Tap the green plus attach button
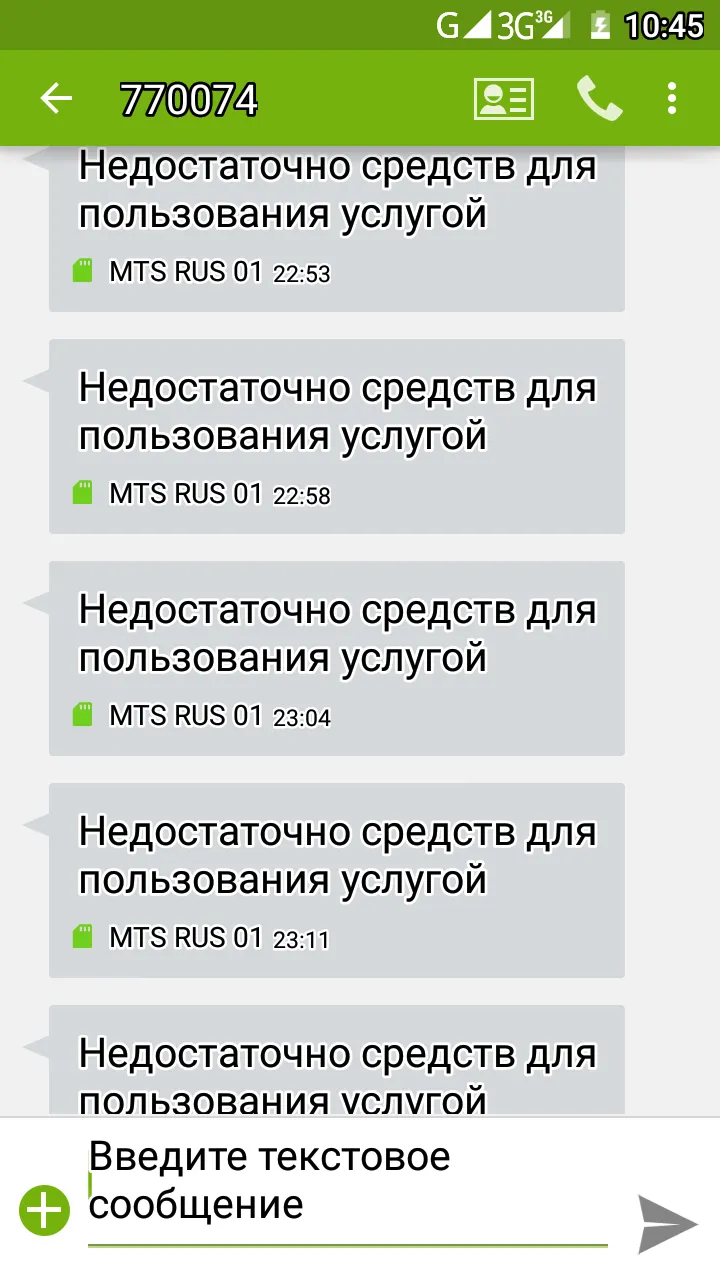 [46, 1211]
